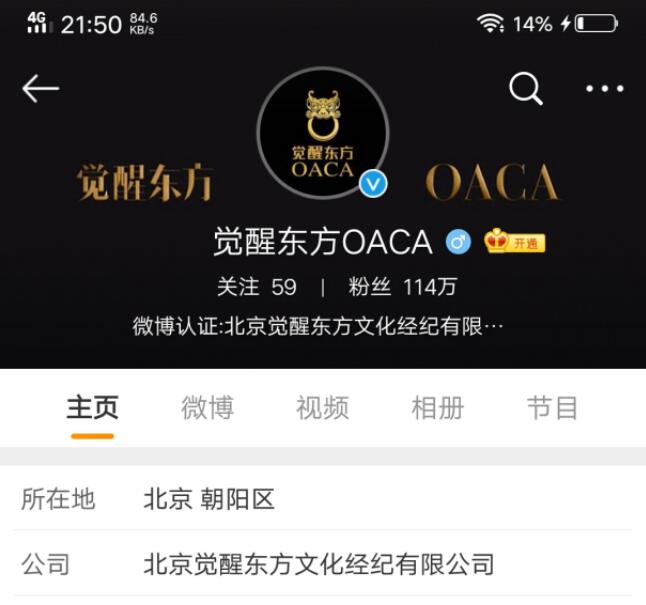Open search on this profile
646x605 pixels.
[x=525, y=89]
